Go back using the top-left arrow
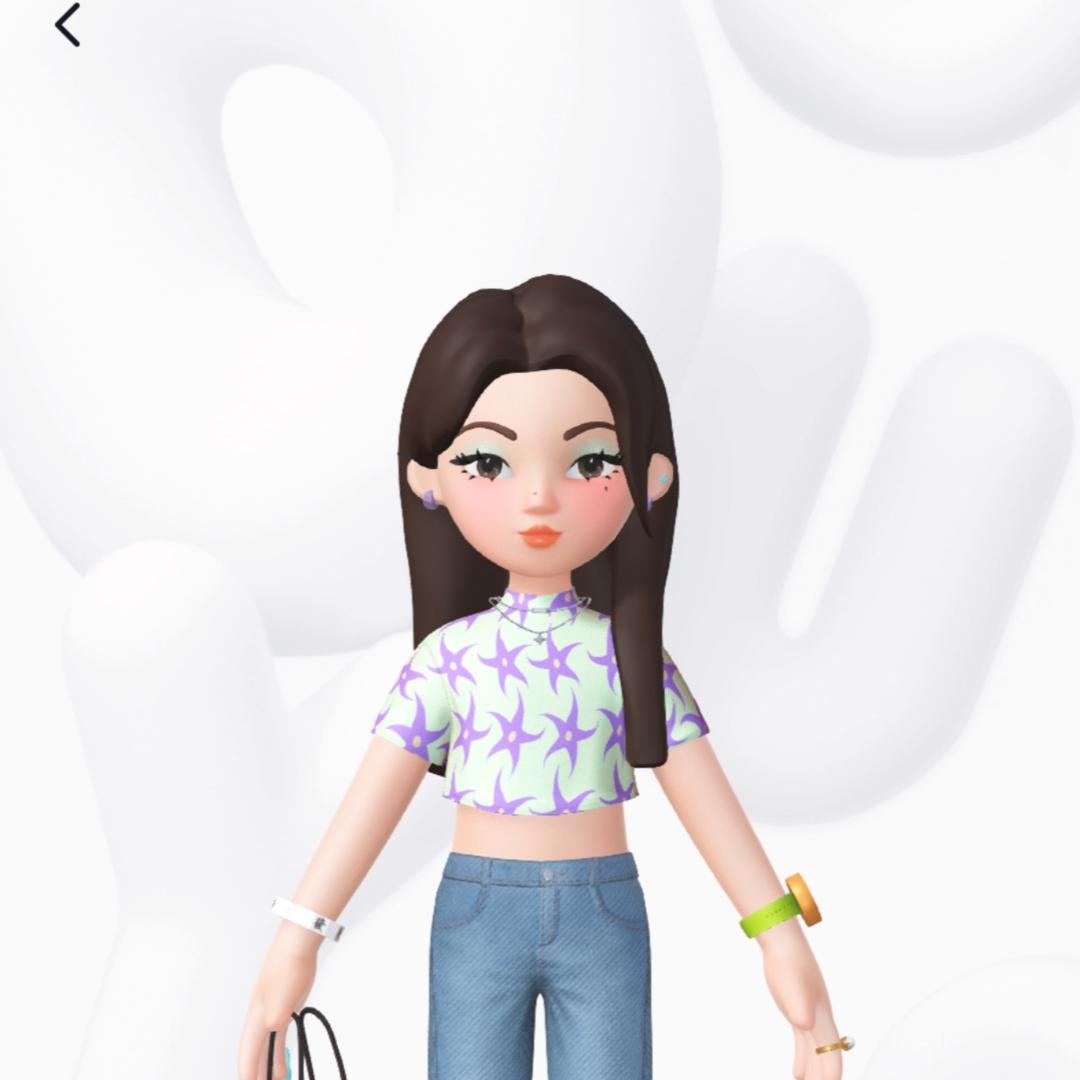The height and width of the screenshot is (1080, 1080). click(x=68, y=25)
